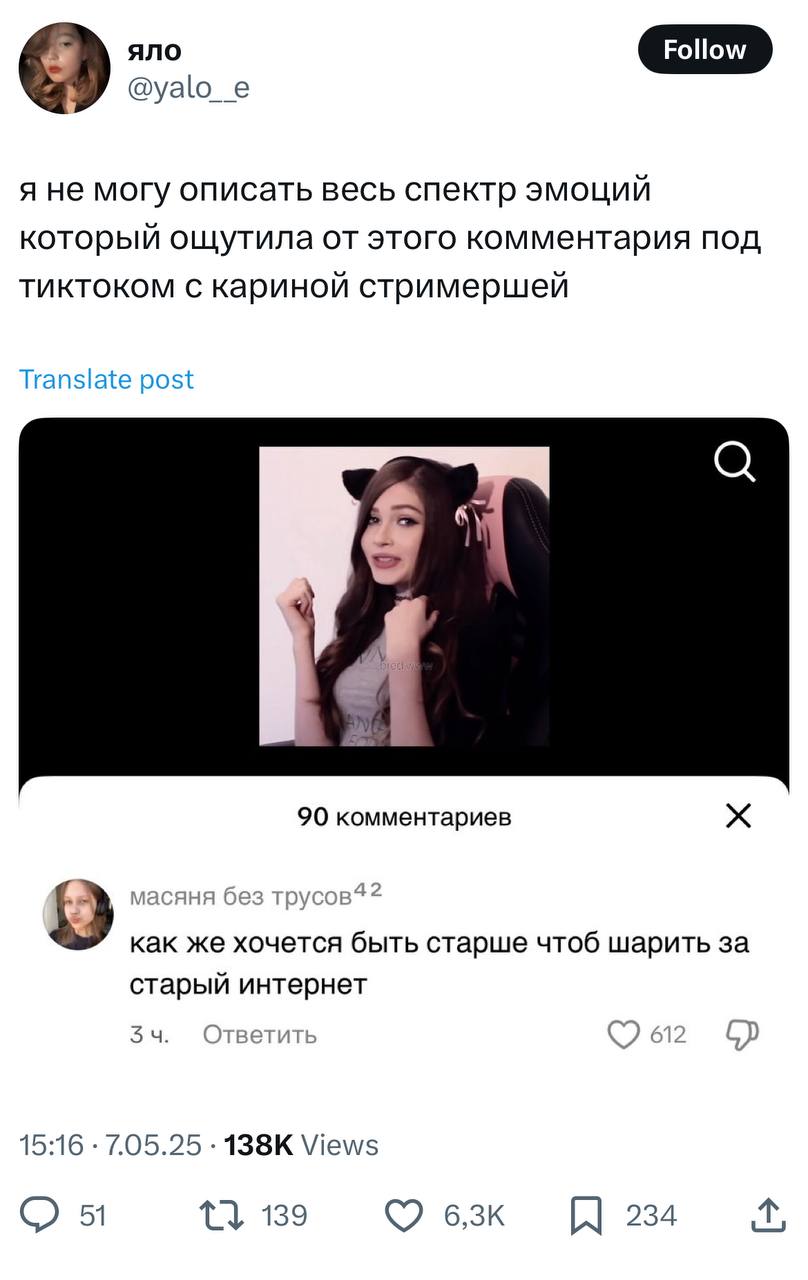The width and height of the screenshot is (808, 1280).
Task: Open the @yalo__e profile handle
Action: click(189, 89)
